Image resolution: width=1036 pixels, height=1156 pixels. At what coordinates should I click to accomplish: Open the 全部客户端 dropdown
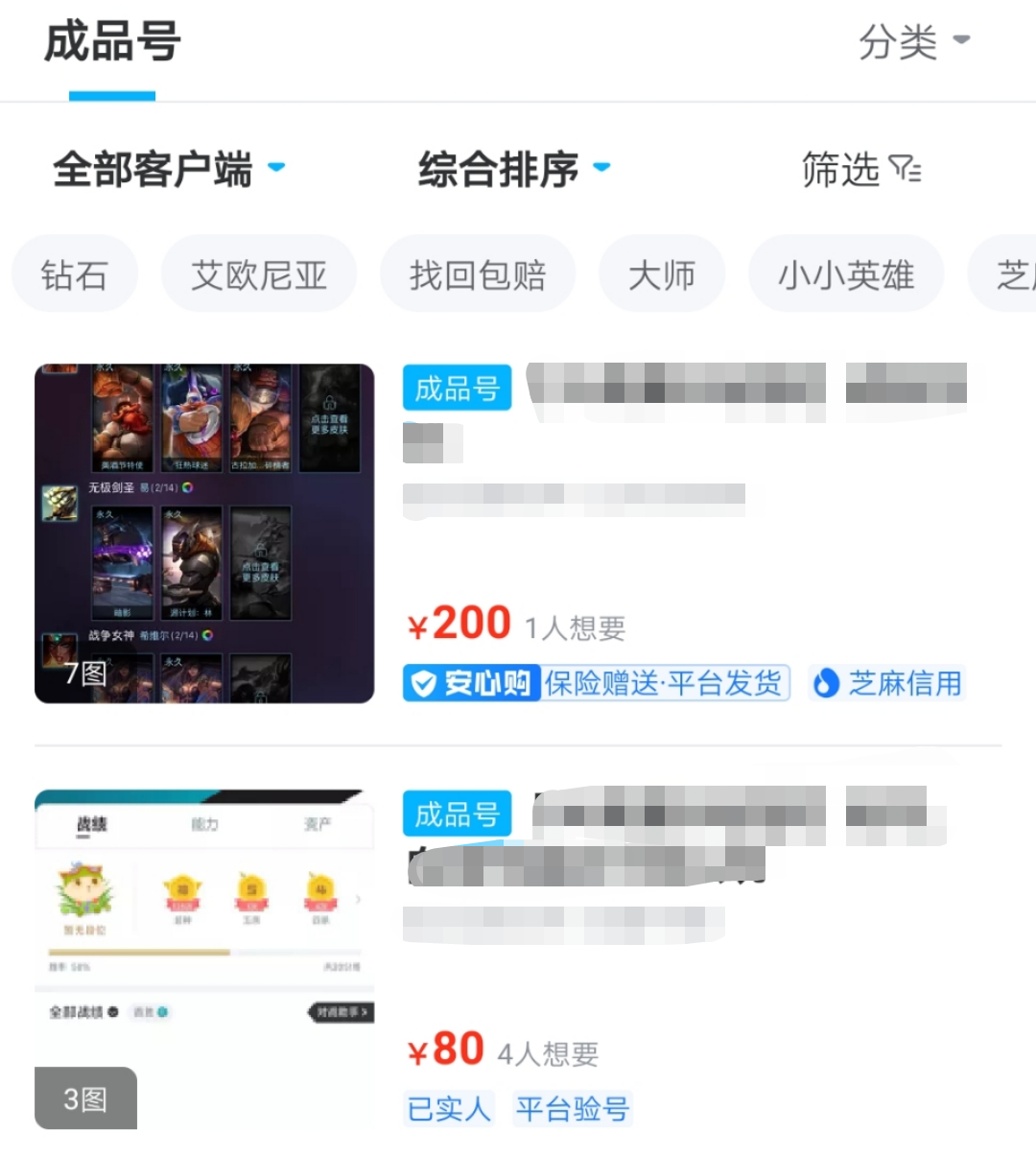[168, 170]
